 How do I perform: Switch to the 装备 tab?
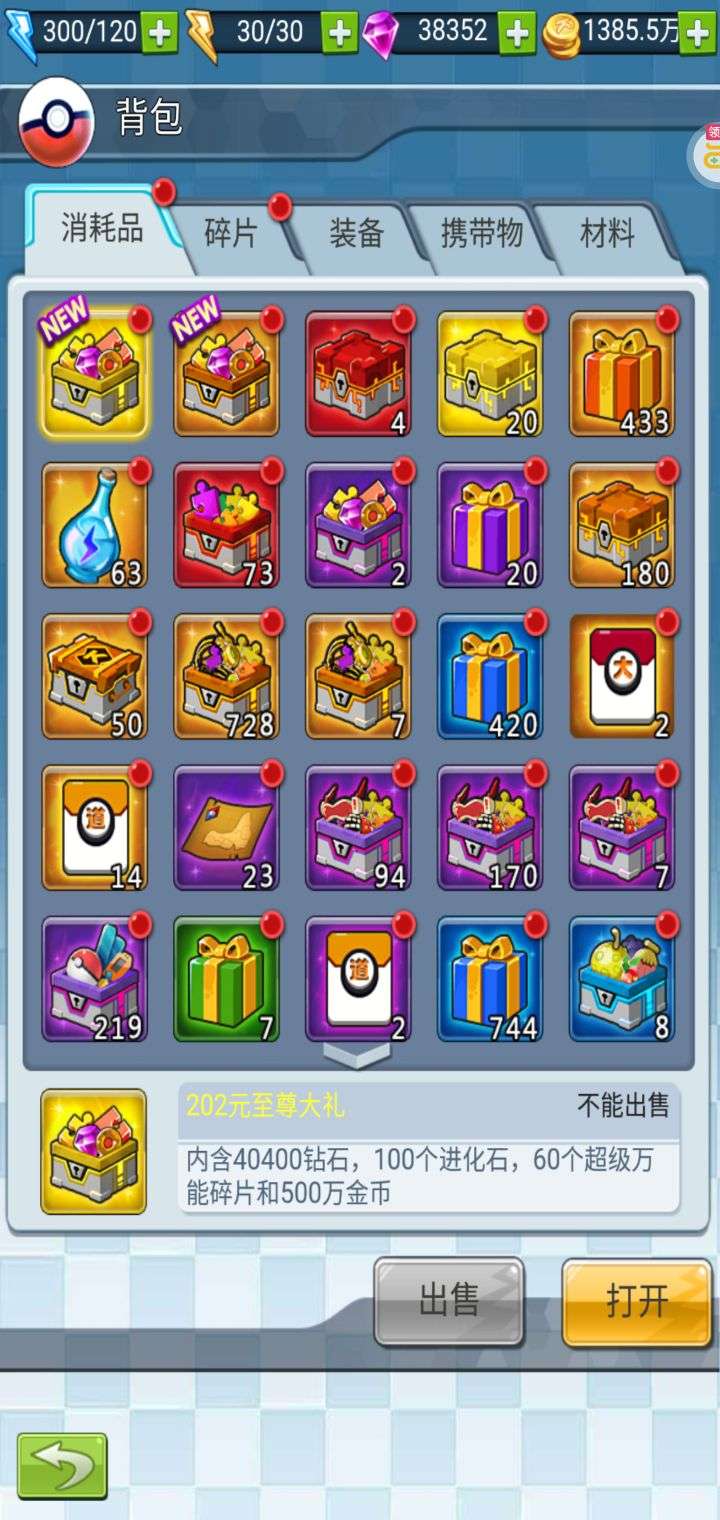coord(357,234)
